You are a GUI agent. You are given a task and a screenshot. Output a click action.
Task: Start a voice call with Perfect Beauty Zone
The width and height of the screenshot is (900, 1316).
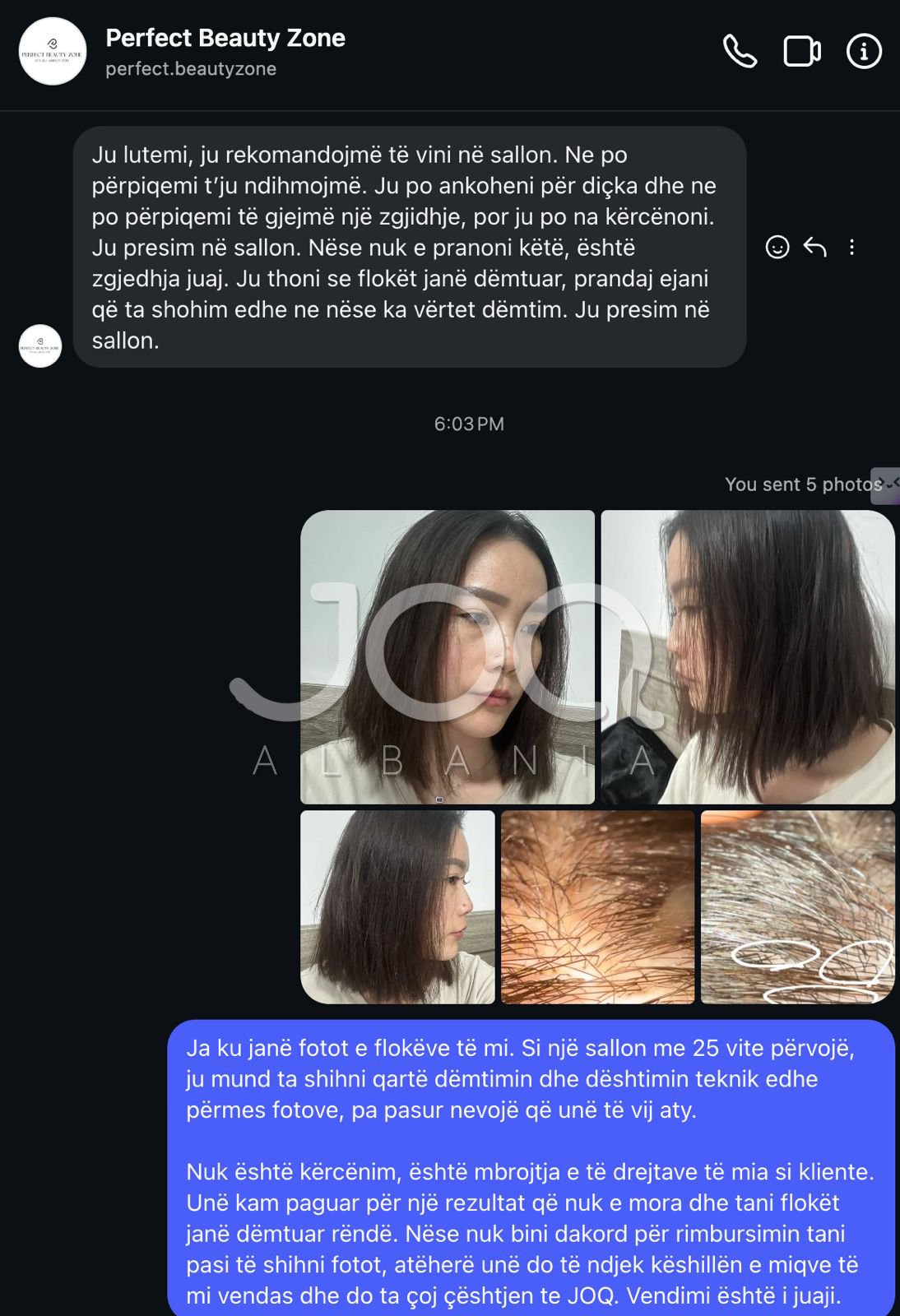pyautogui.click(x=740, y=52)
